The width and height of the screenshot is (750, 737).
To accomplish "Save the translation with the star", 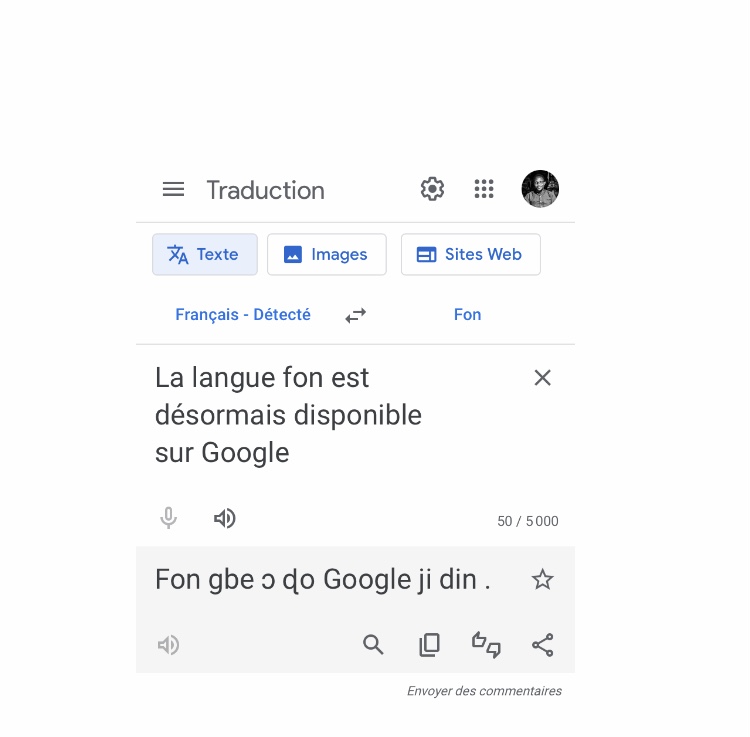I will click(x=542, y=579).
